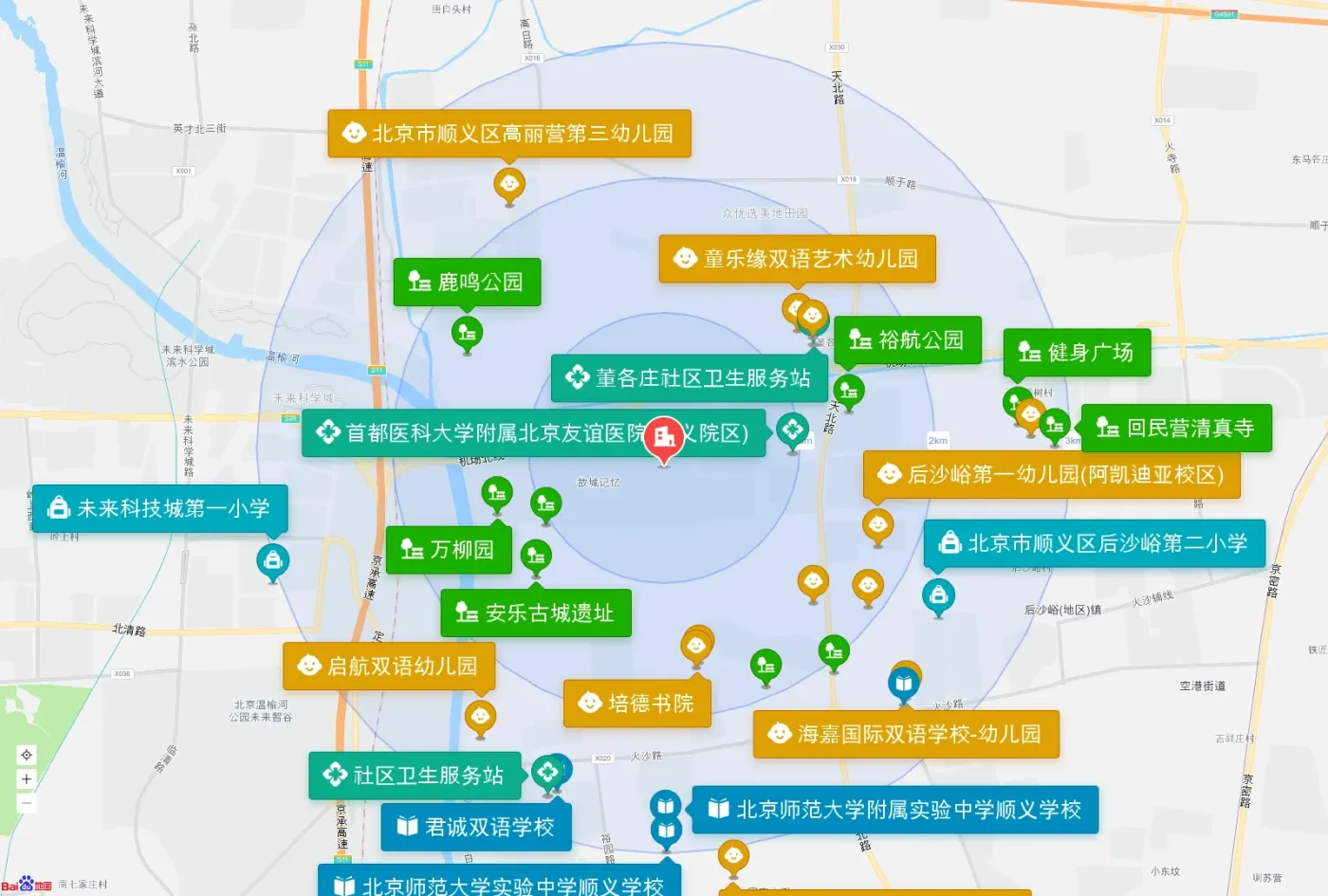Viewport: 1328px width, 896px height.
Task: Select the 裕航公园 label
Action: 908,340
